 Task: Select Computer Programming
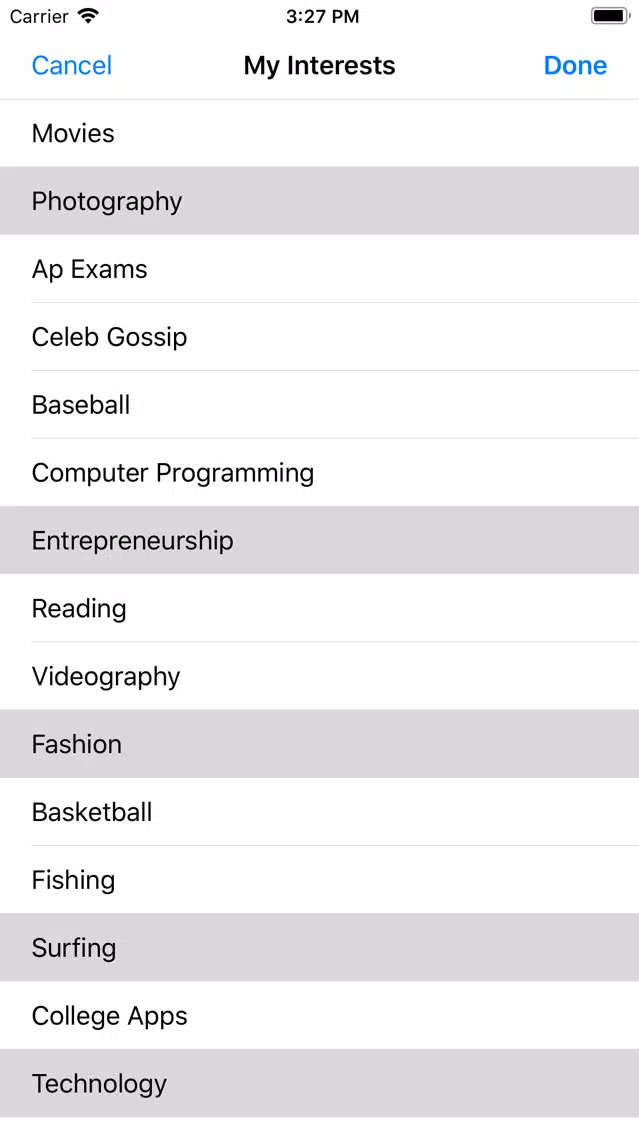pos(320,472)
